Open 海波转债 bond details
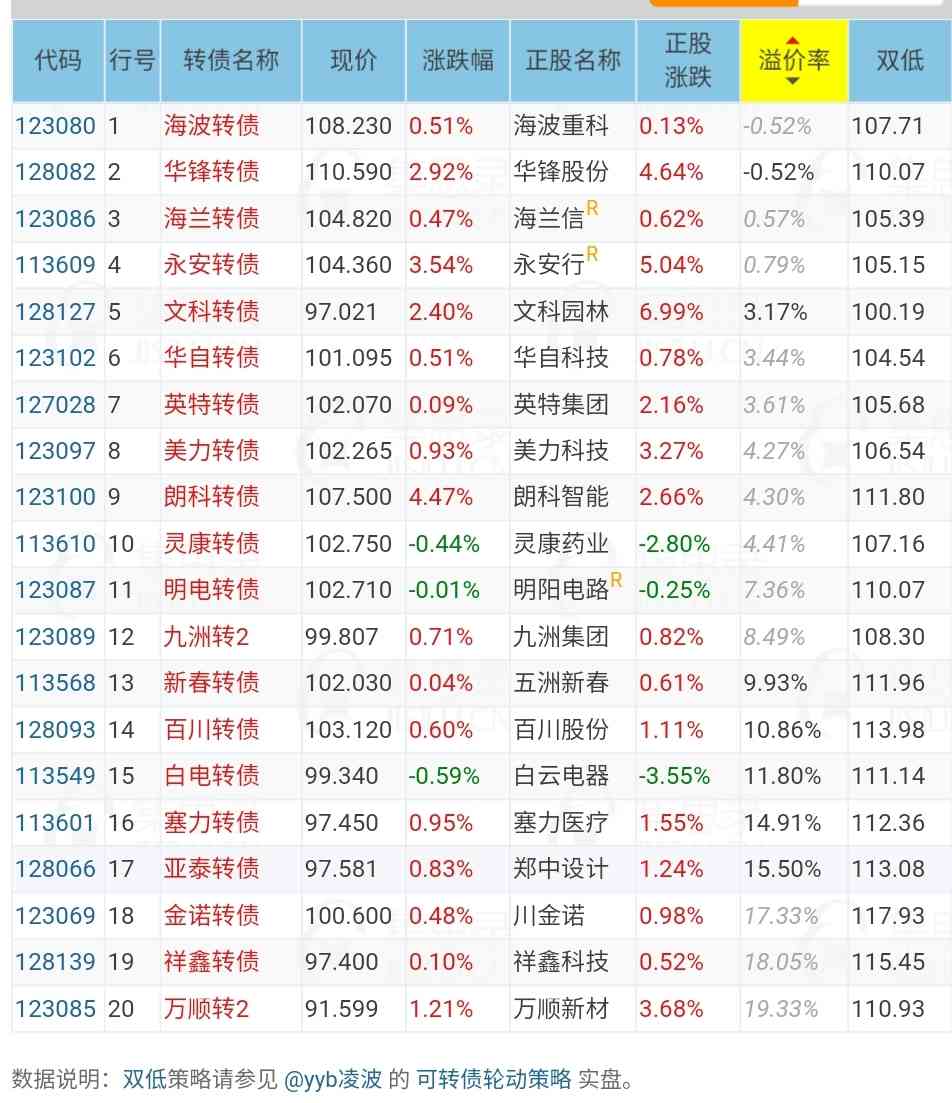 (x=212, y=126)
